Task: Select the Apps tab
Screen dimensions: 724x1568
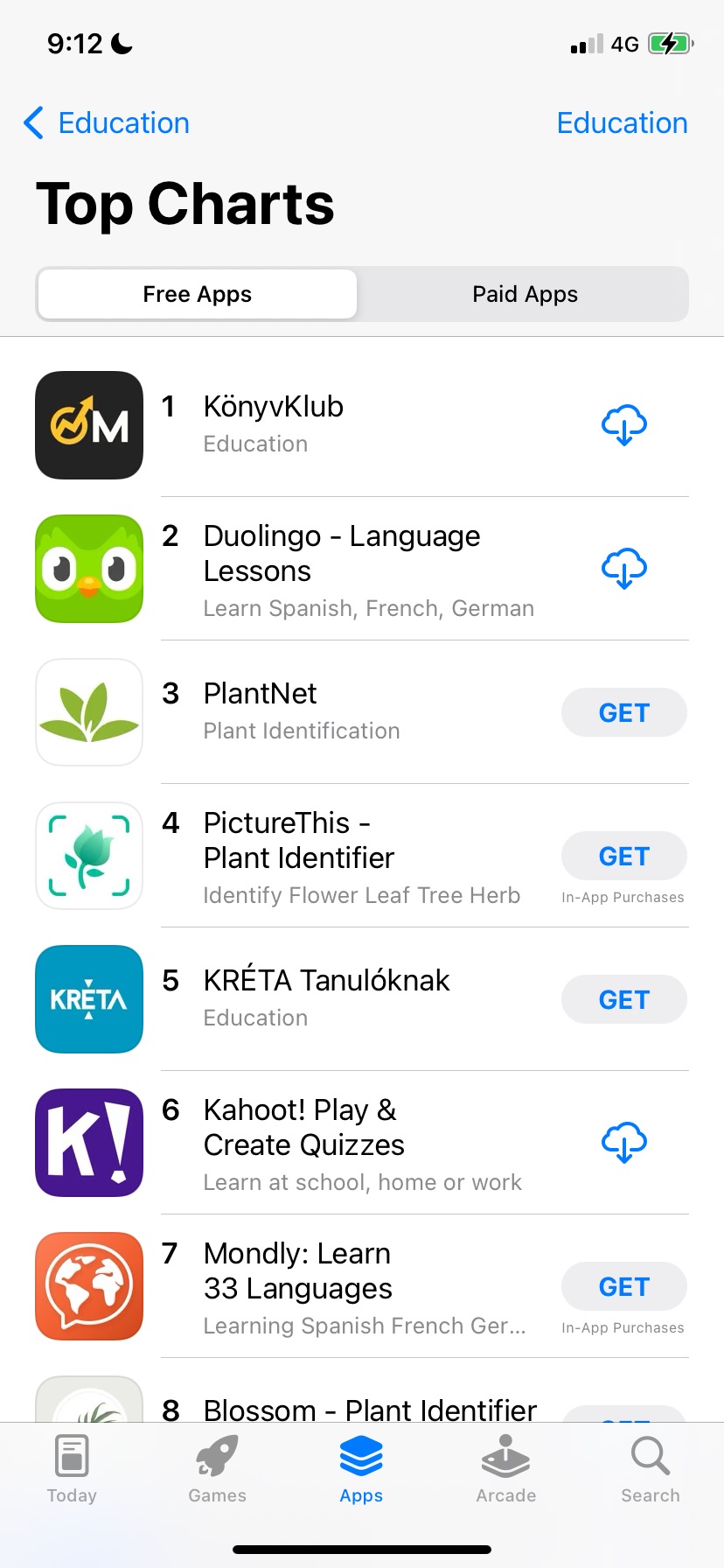Action: point(361,1470)
